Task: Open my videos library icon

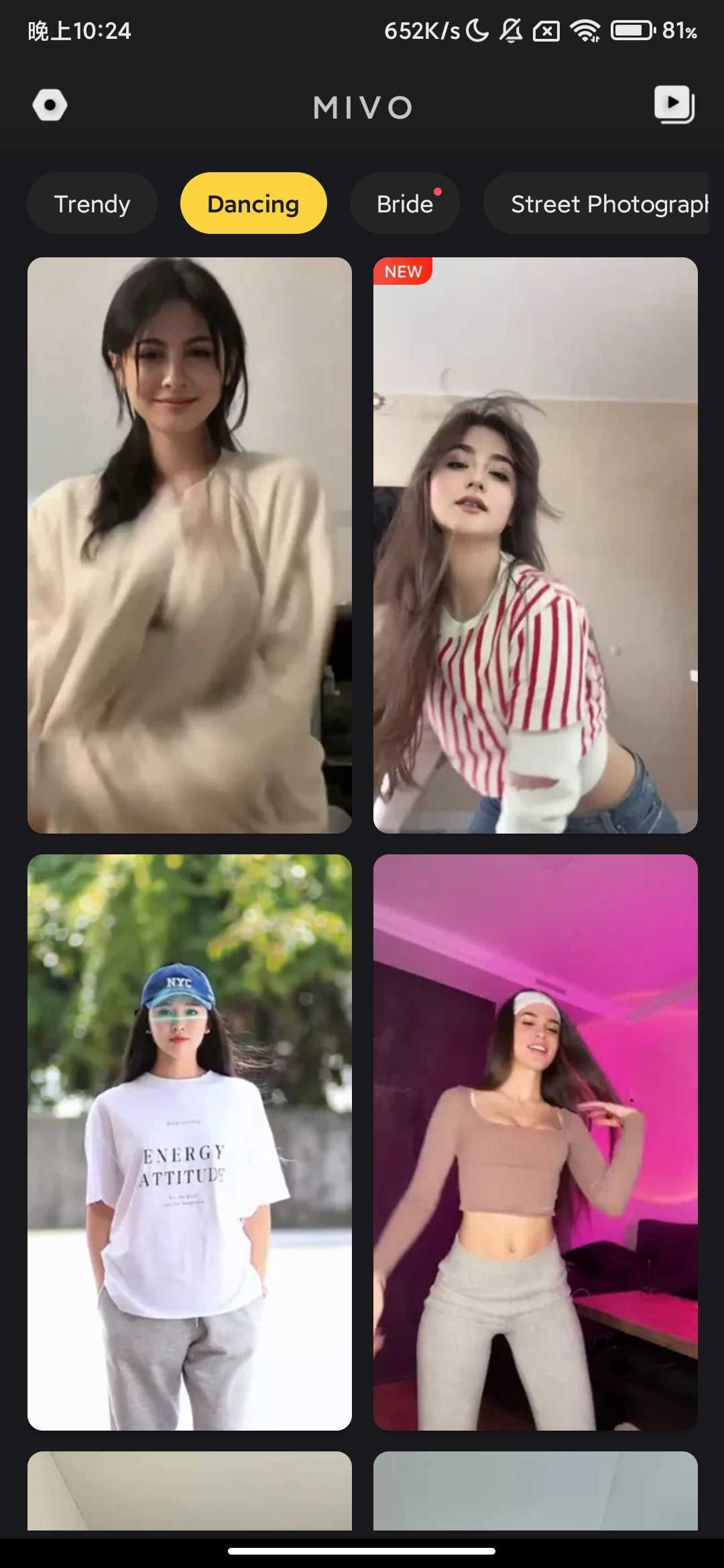Action: point(674,105)
